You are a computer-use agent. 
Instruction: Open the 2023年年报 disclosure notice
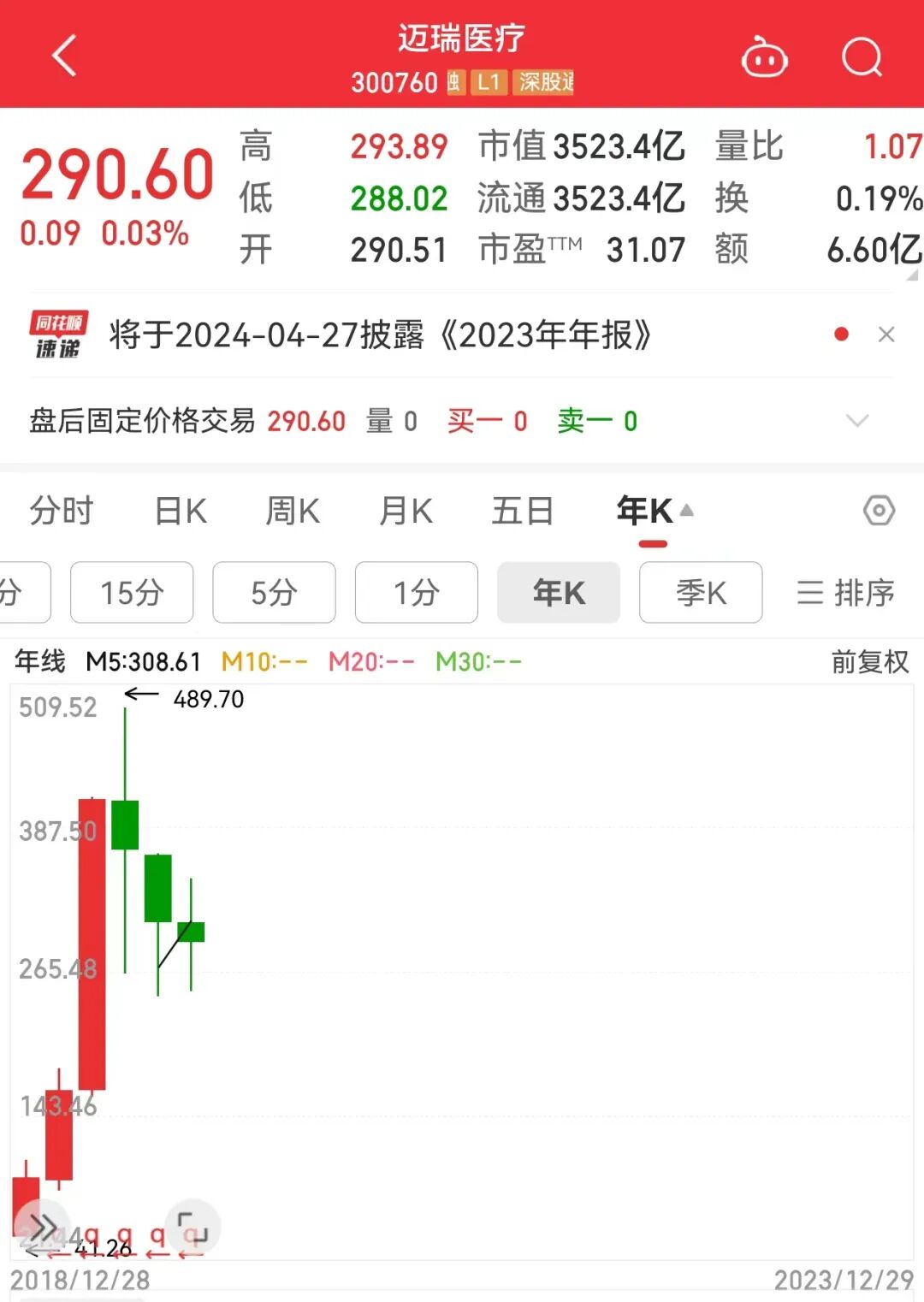coord(380,334)
